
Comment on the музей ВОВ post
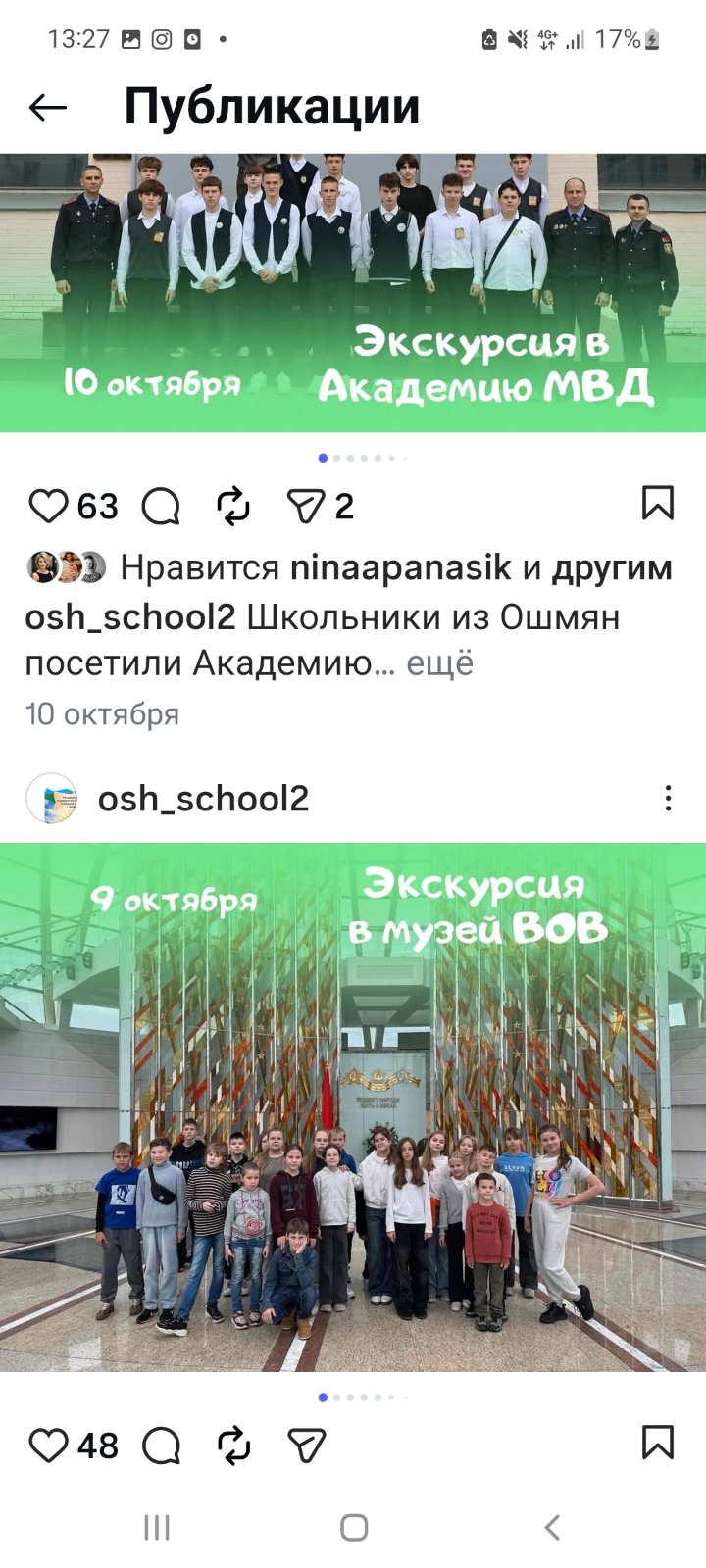point(161,1445)
